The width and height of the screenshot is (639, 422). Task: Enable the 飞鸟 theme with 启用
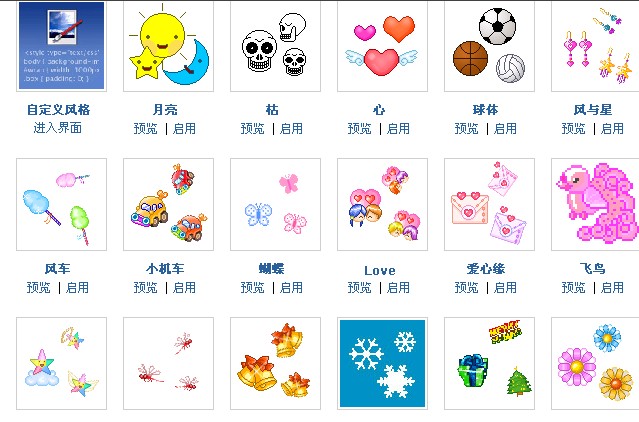click(x=612, y=287)
